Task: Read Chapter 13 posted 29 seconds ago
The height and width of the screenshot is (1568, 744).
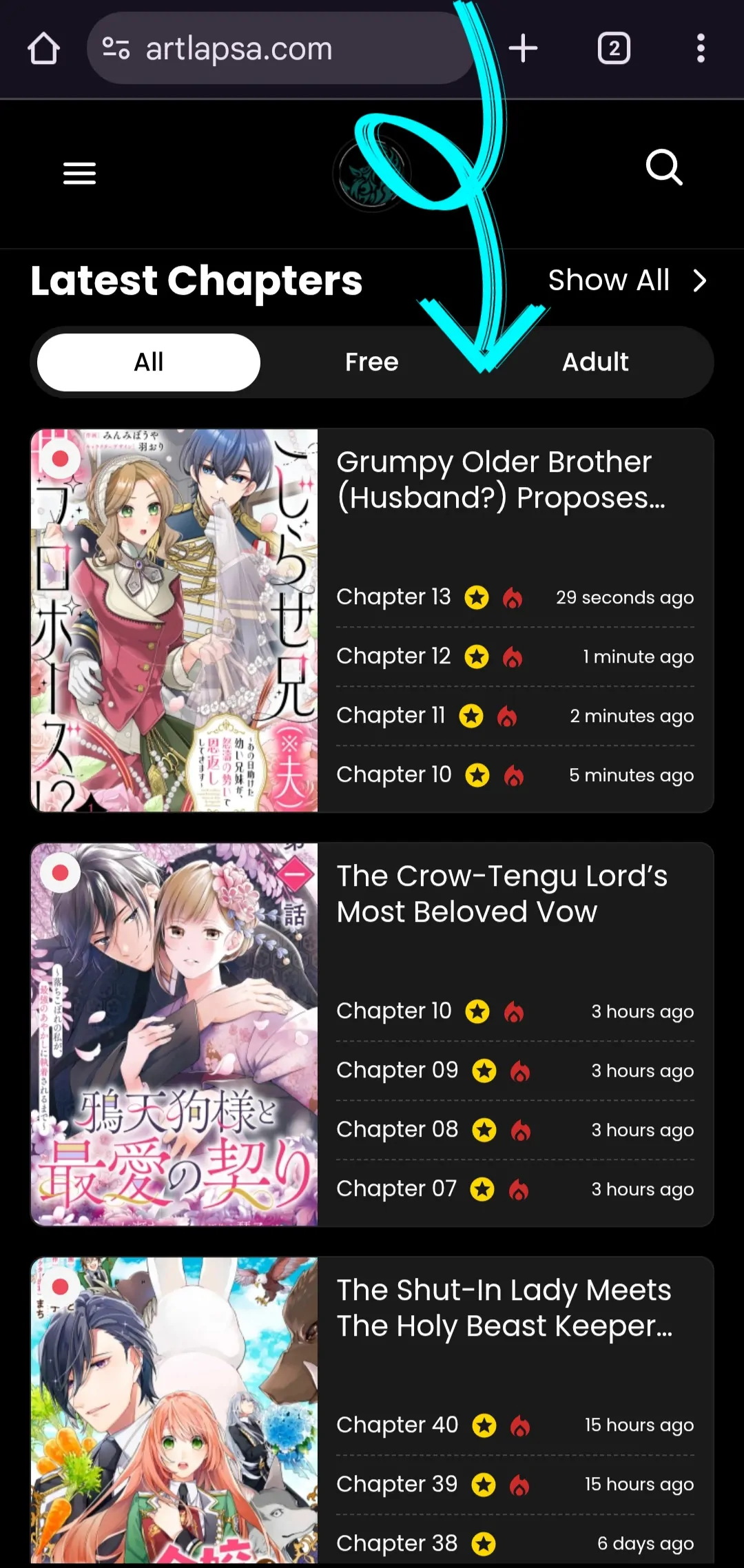Action: click(393, 597)
